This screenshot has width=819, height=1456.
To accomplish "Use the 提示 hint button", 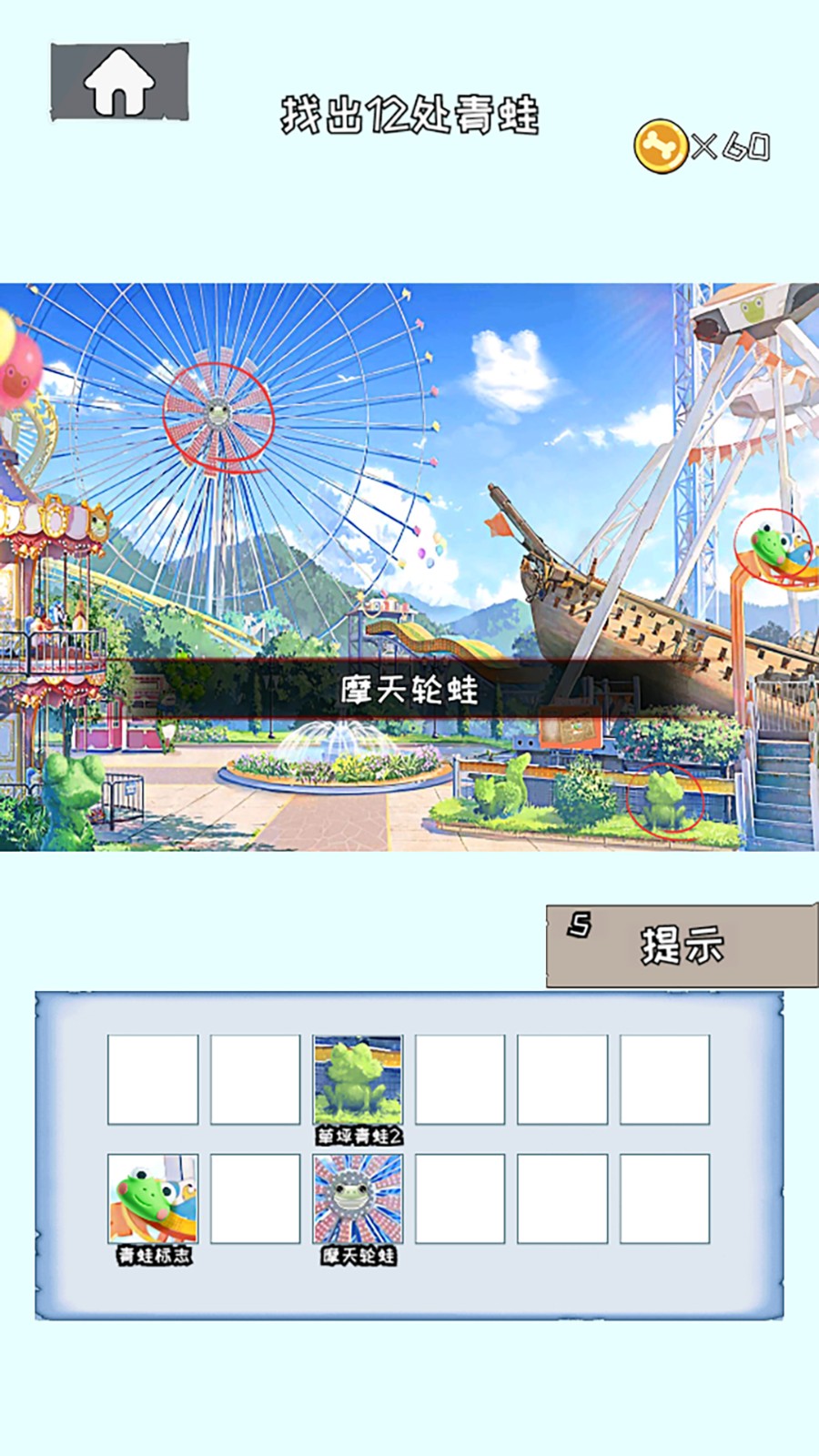I will (681, 945).
